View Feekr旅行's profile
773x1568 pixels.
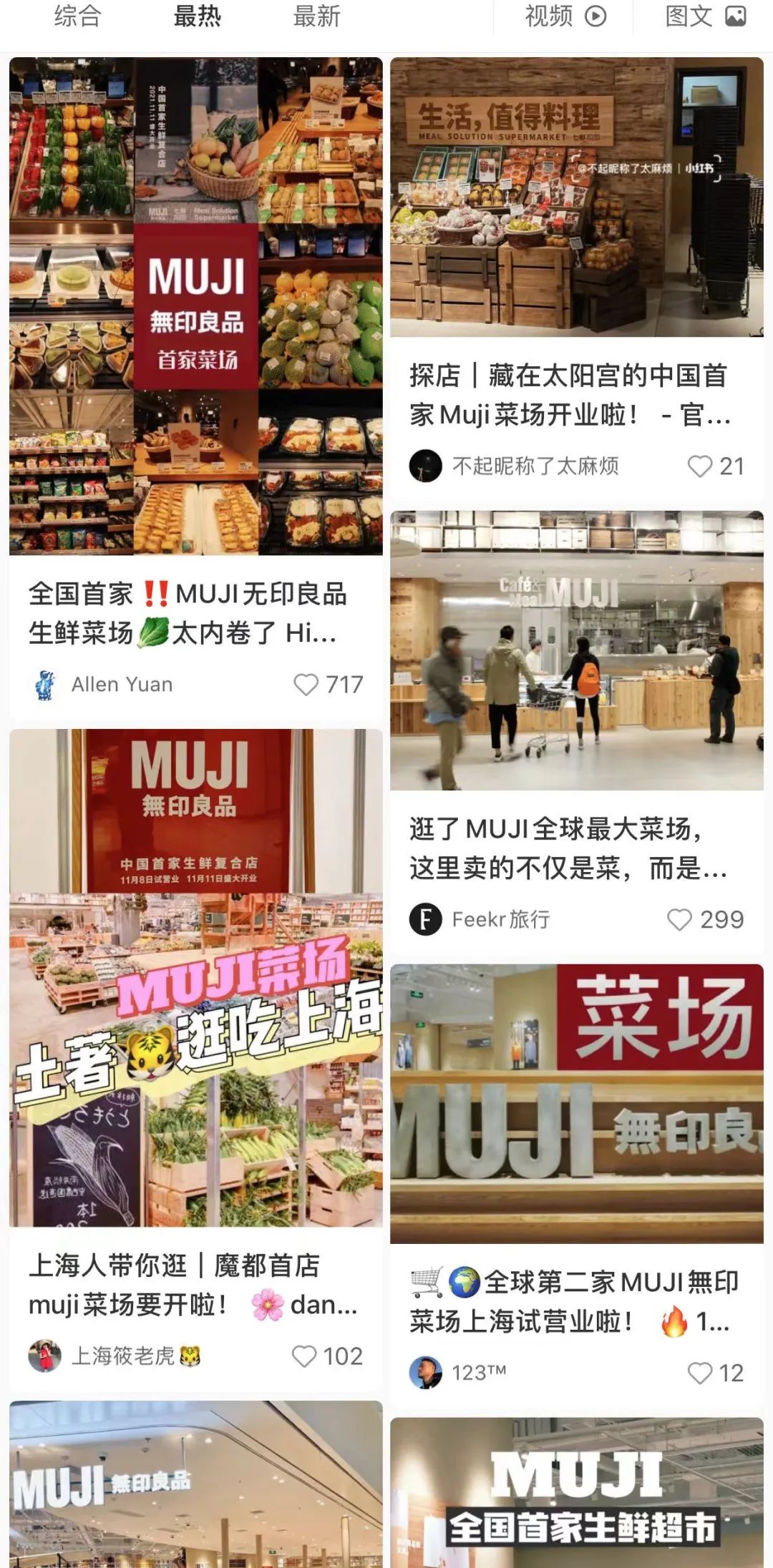coord(426,920)
